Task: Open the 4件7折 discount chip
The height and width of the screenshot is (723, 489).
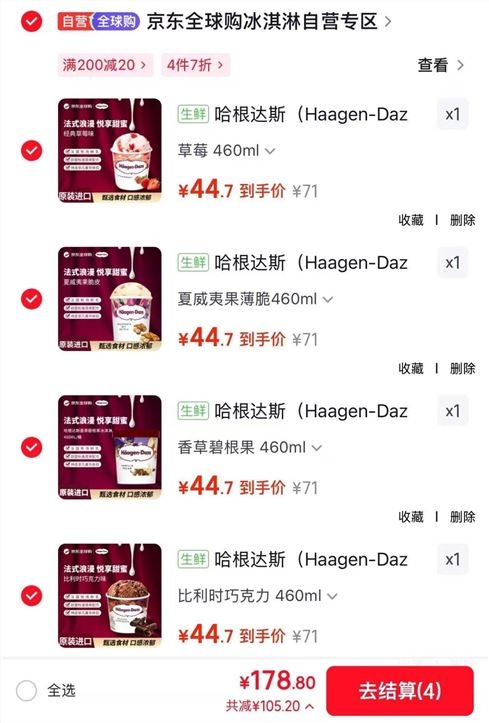Action: [195, 65]
